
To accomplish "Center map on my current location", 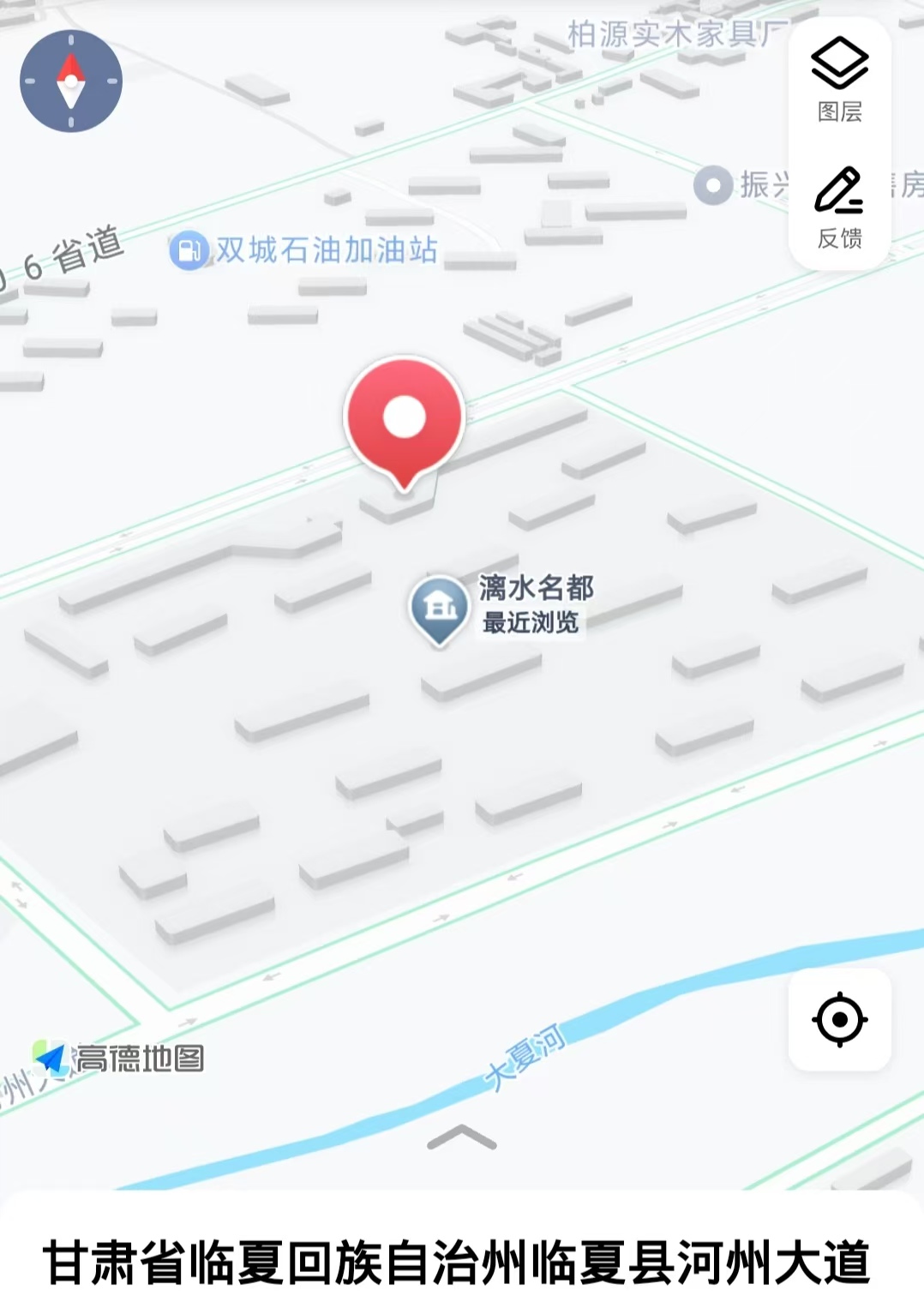I will point(839,1019).
